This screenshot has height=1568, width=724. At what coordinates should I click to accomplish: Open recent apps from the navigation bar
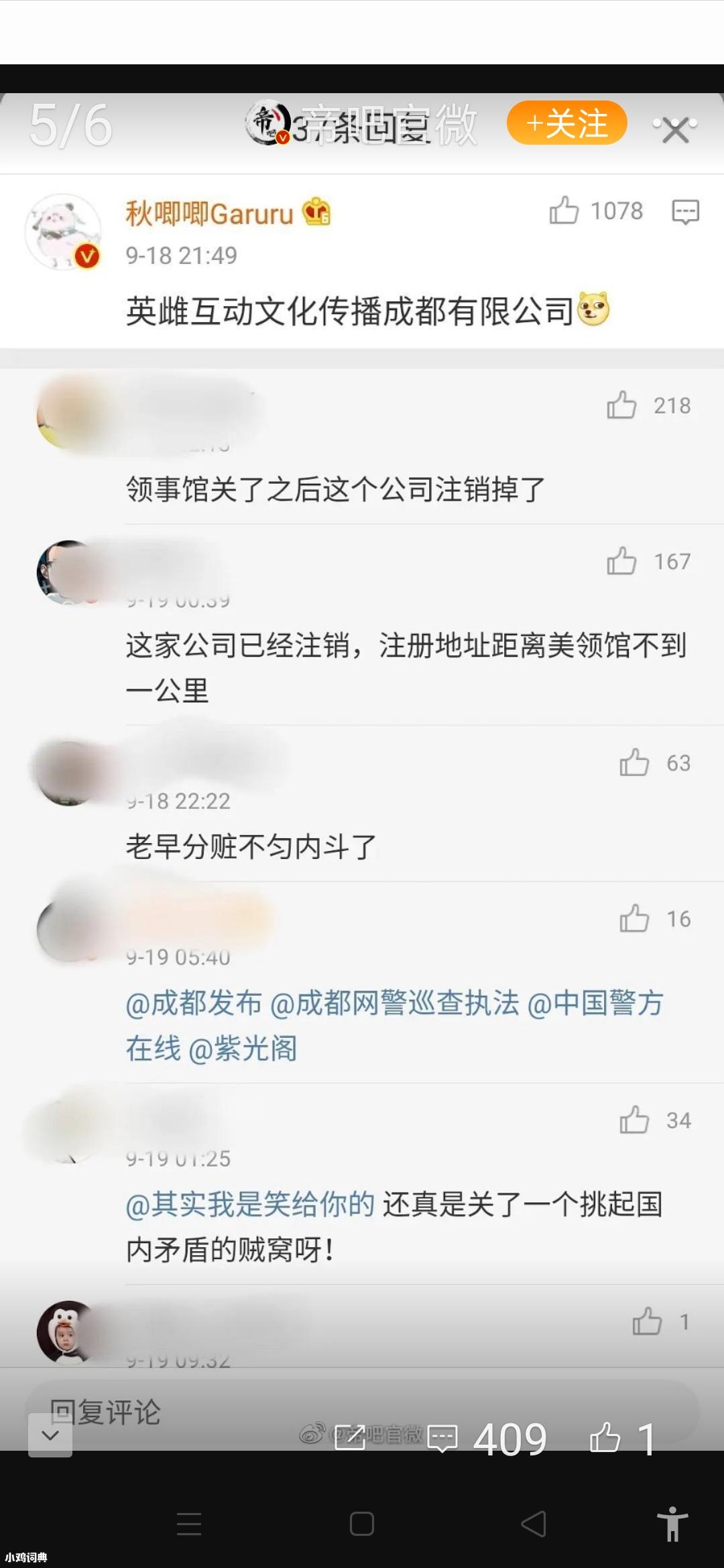pyautogui.click(x=189, y=1524)
